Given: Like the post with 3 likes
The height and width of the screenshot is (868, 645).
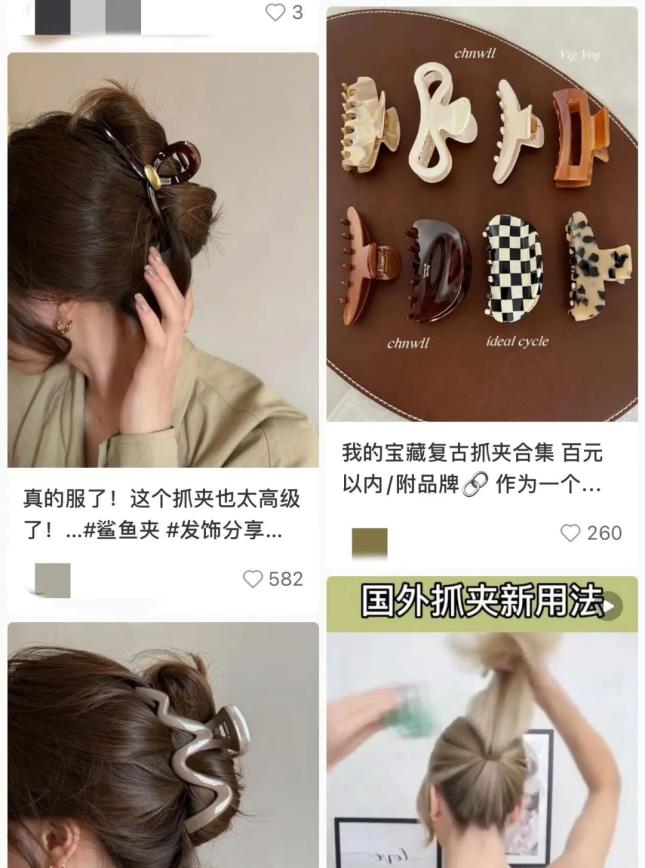Looking at the screenshot, I should pyautogui.click(x=275, y=12).
